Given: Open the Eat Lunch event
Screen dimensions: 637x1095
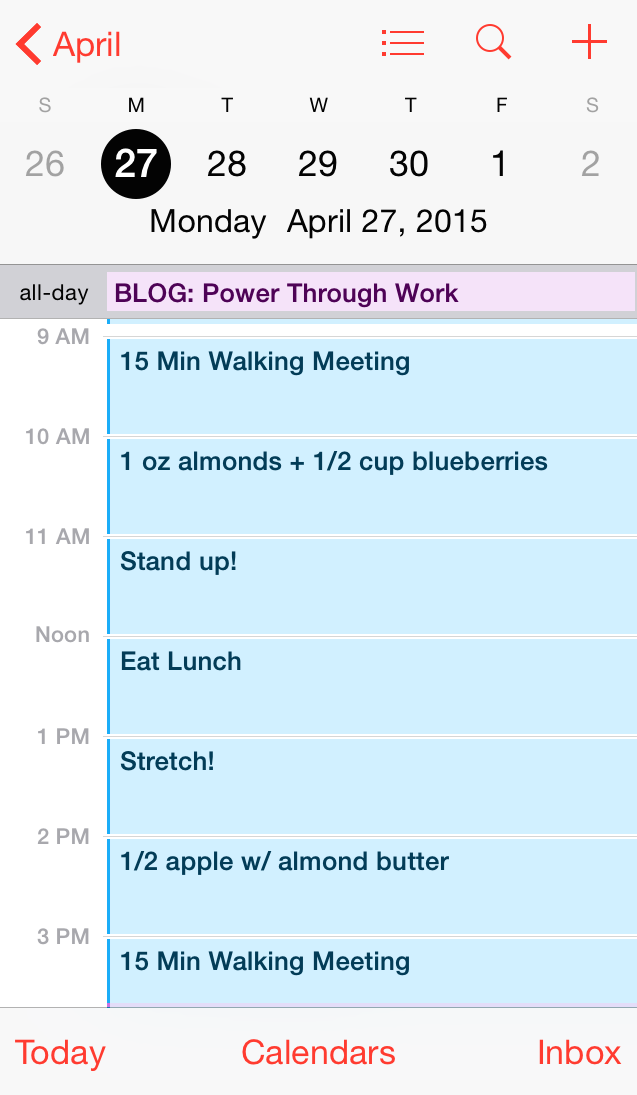Looking at the screenshot, I should click(x=372, y=686).
